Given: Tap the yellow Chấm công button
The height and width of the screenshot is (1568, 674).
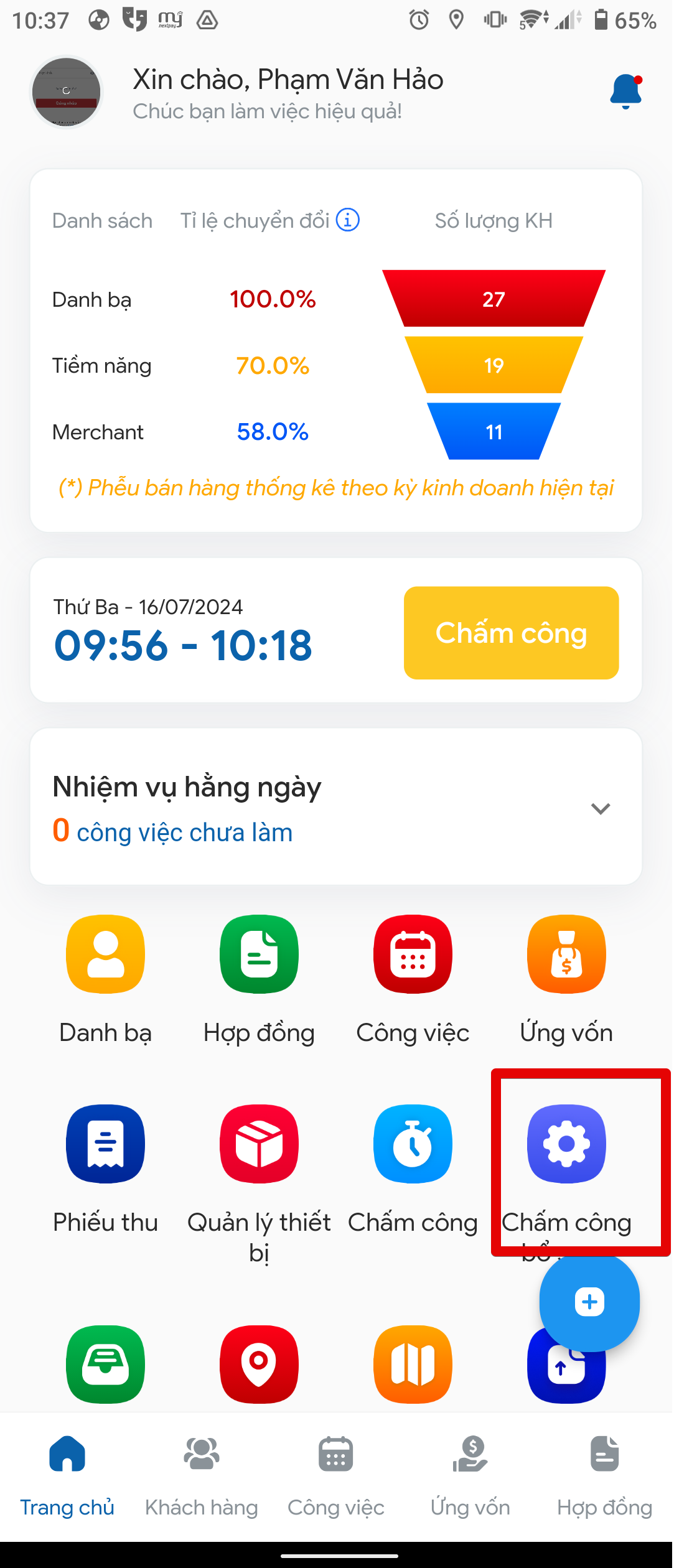Looking at the screenshot, I should tap(511, 633).
